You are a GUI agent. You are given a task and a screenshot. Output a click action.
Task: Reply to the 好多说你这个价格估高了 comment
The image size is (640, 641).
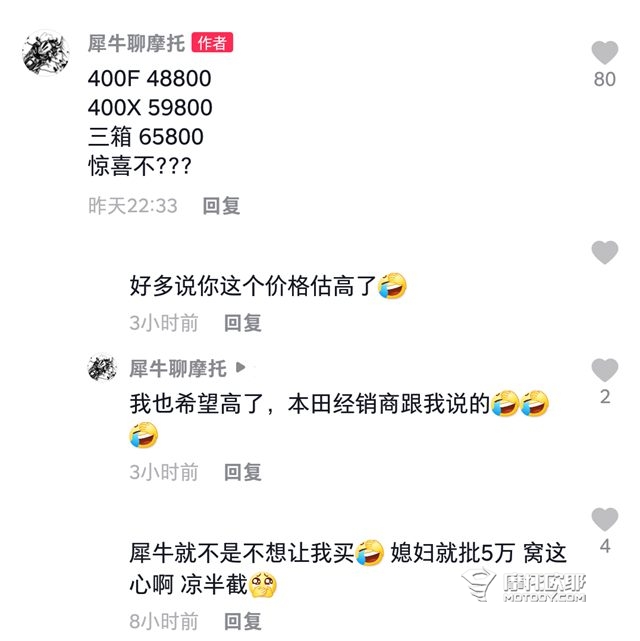[x=242, y=322]
